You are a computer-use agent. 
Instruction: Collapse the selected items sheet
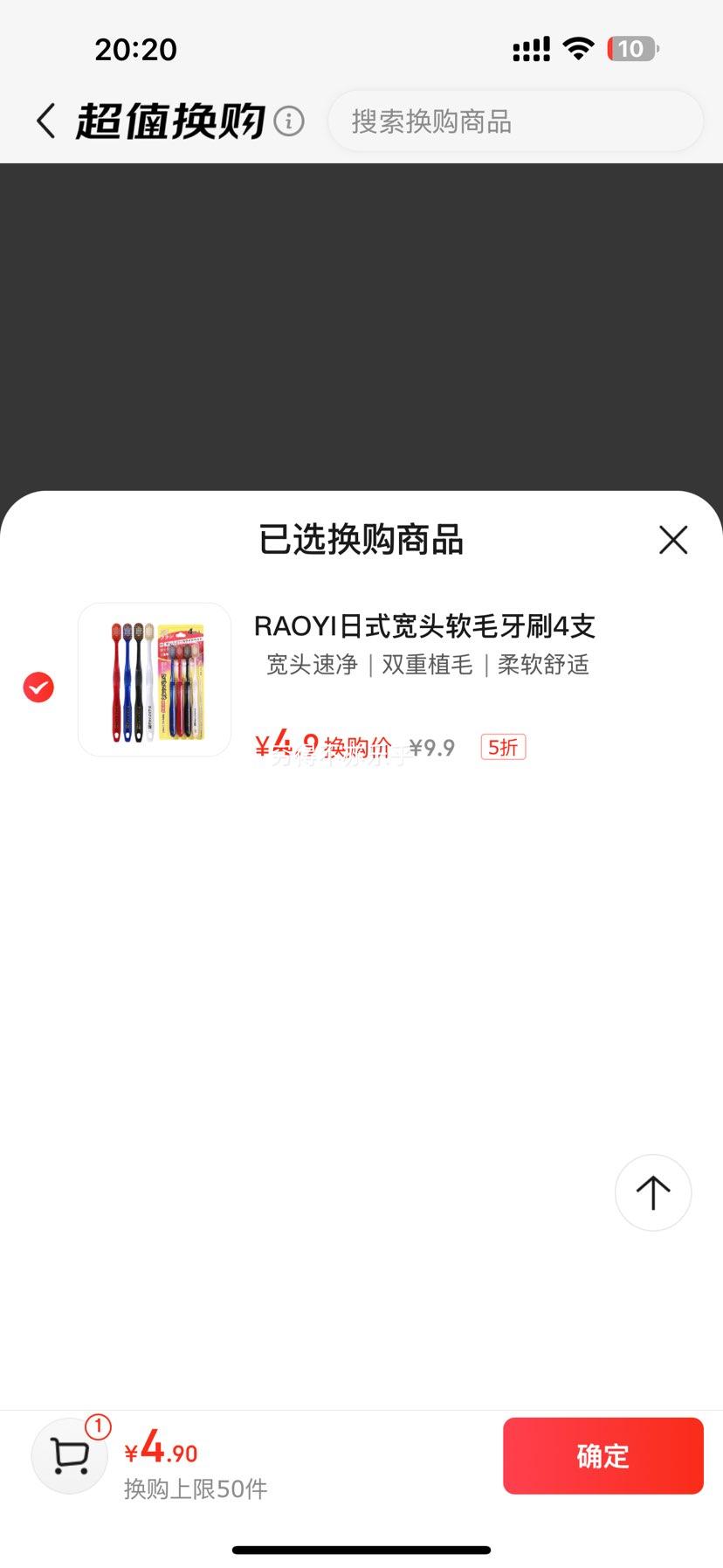click(x=672, y=540)
